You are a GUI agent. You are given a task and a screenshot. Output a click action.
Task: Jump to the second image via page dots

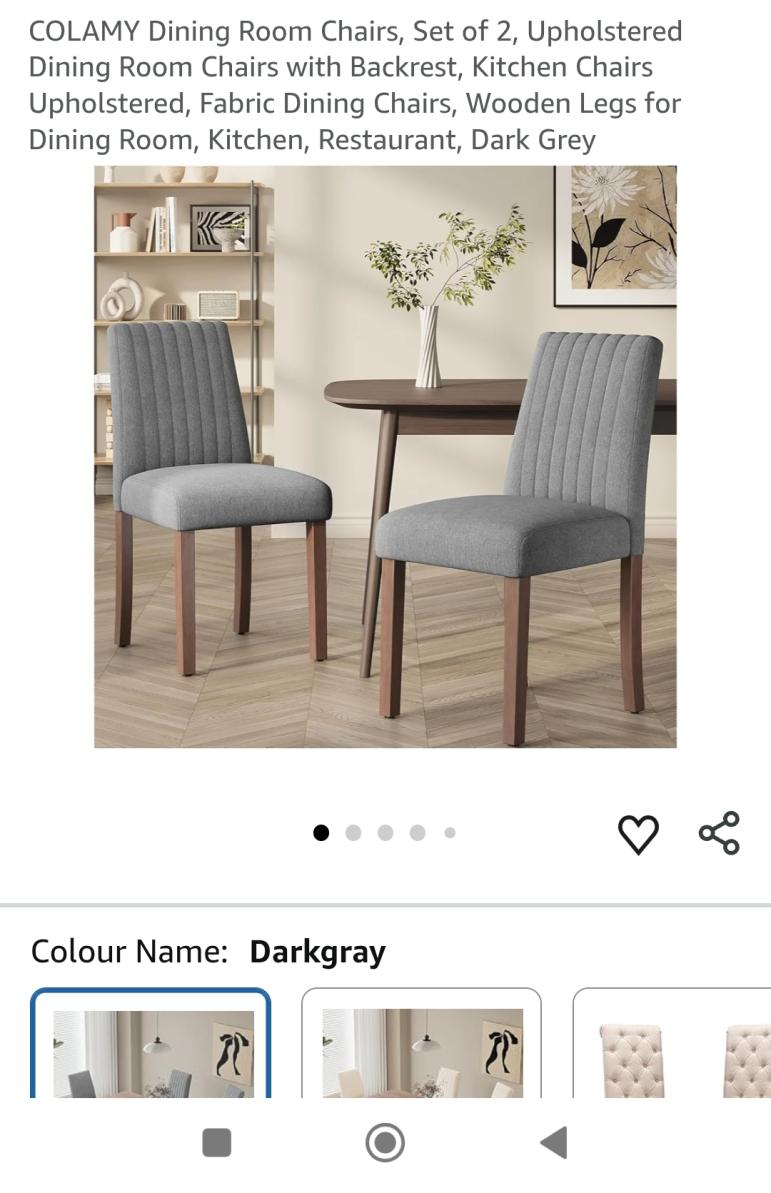[353, 833]
